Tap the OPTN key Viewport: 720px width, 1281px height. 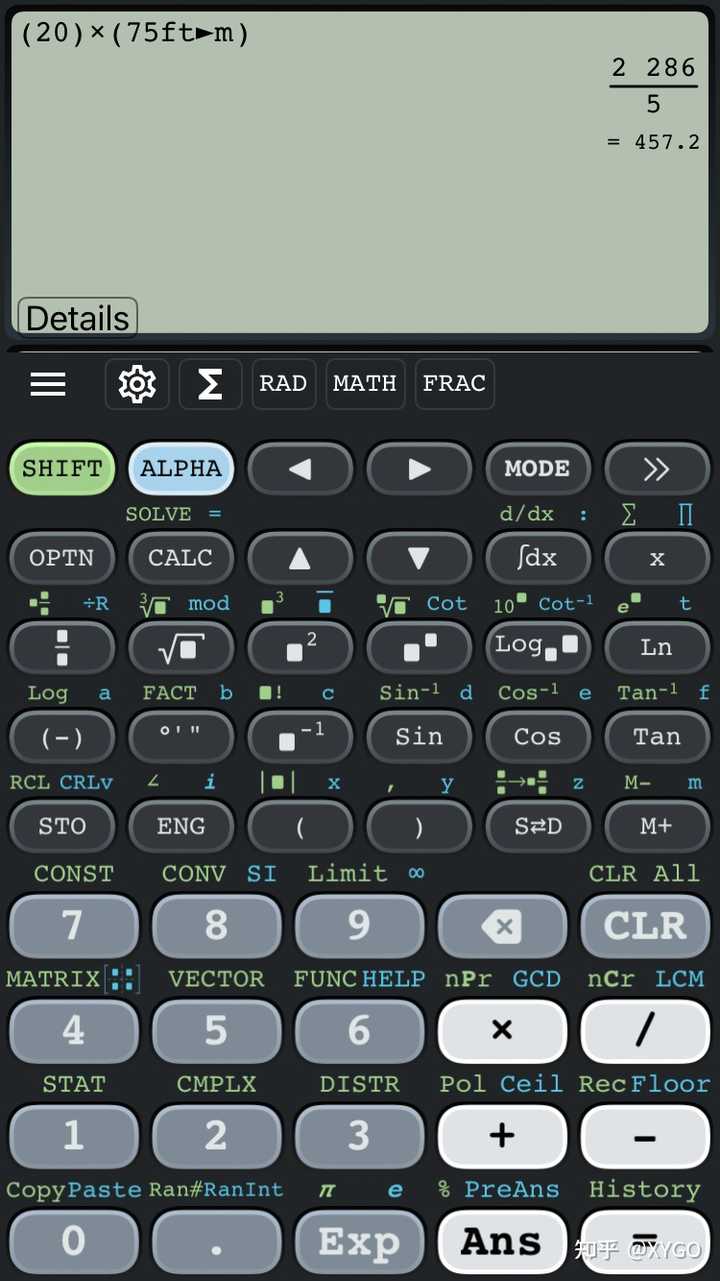pyautogui.click(x=62, y=558)
